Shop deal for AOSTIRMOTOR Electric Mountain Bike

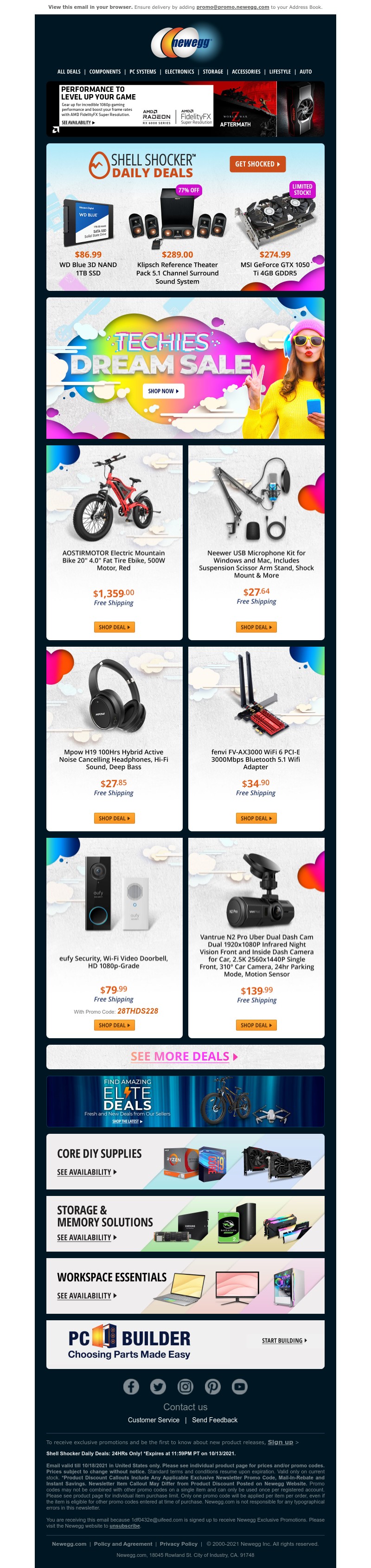(x=114, y=627)
